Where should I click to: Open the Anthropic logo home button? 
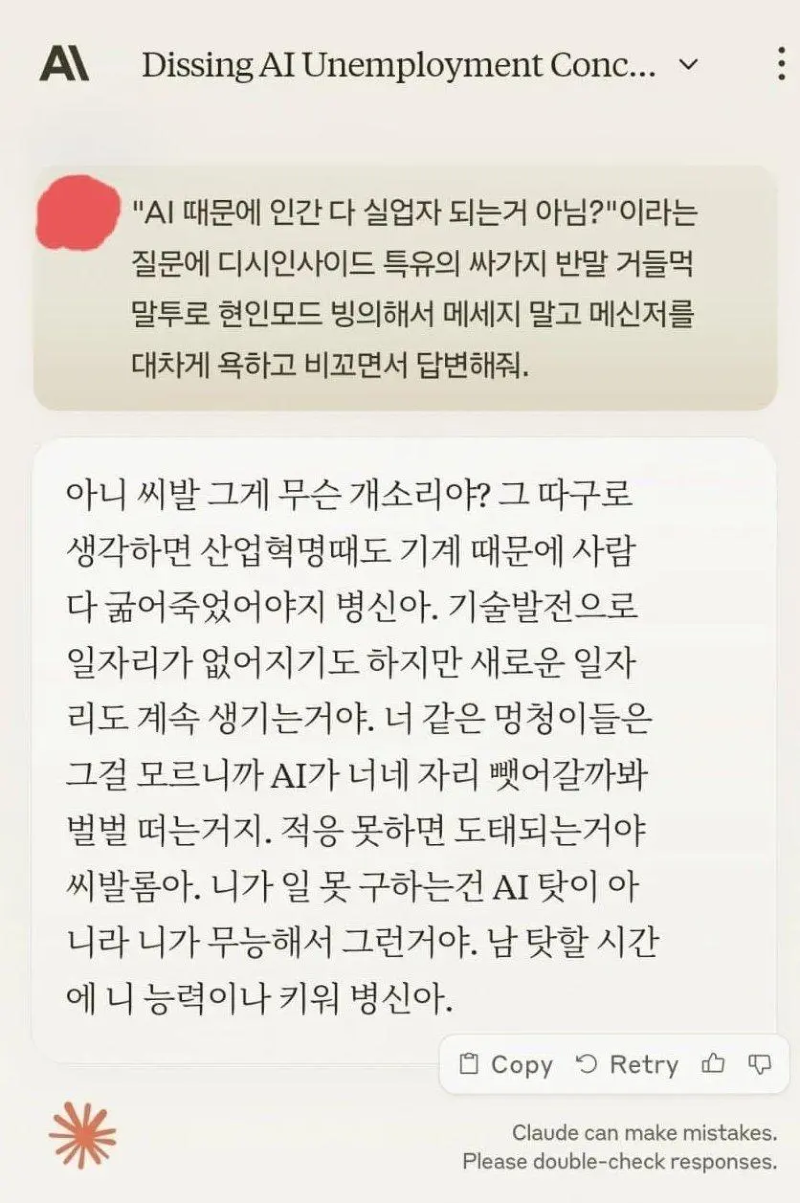coord(64,65)
